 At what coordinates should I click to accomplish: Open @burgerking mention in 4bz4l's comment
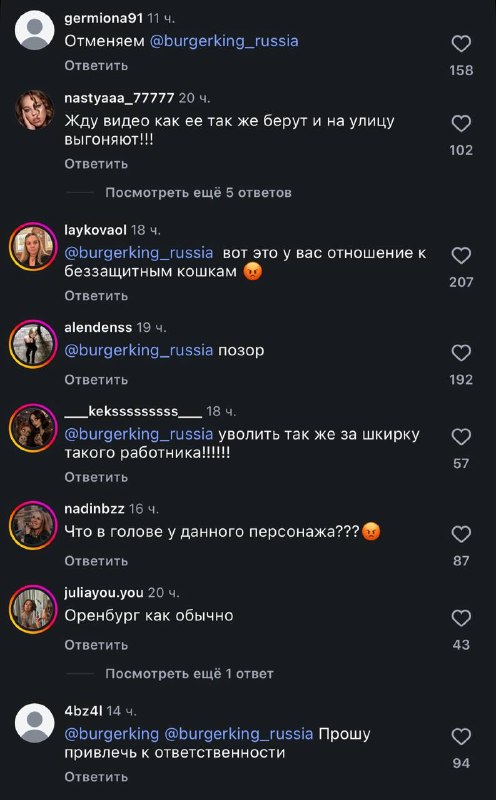tap(112, 734)
